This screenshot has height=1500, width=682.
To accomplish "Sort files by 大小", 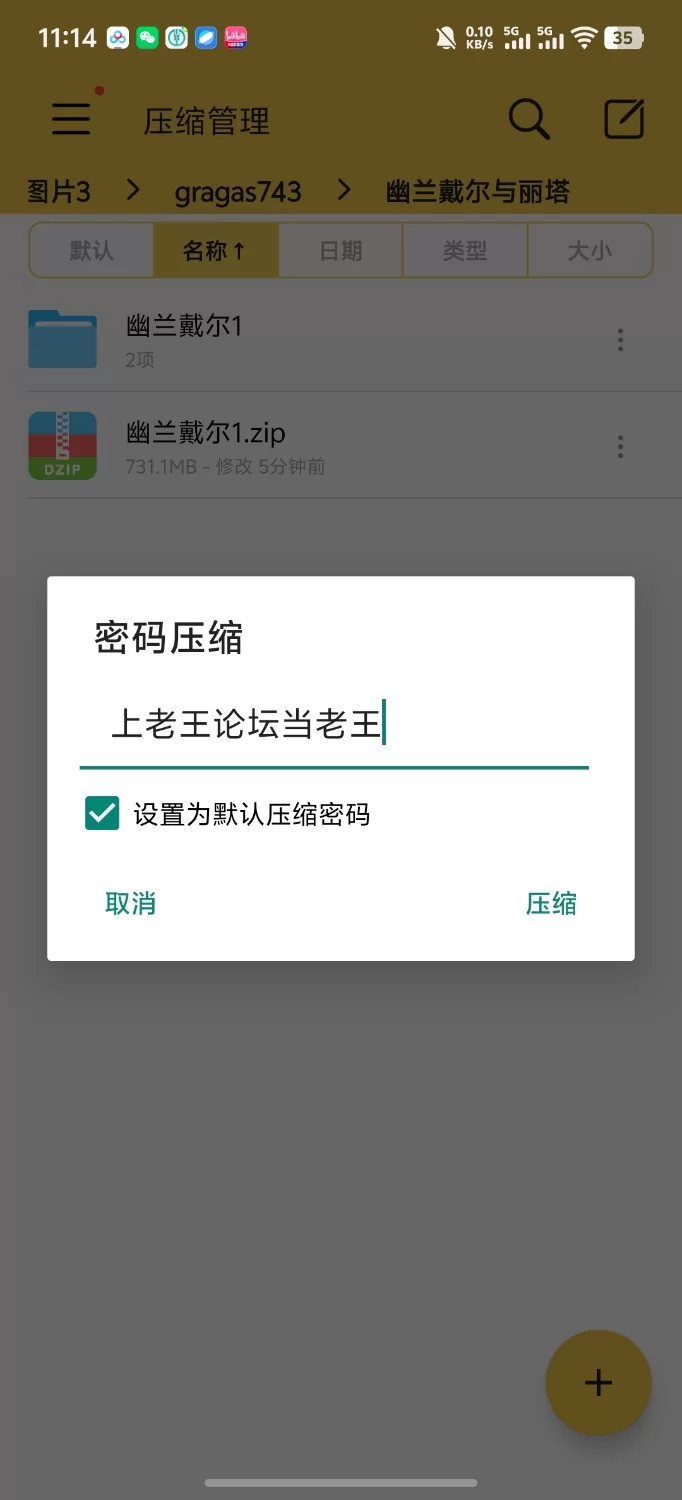I will tap(589, 250).
